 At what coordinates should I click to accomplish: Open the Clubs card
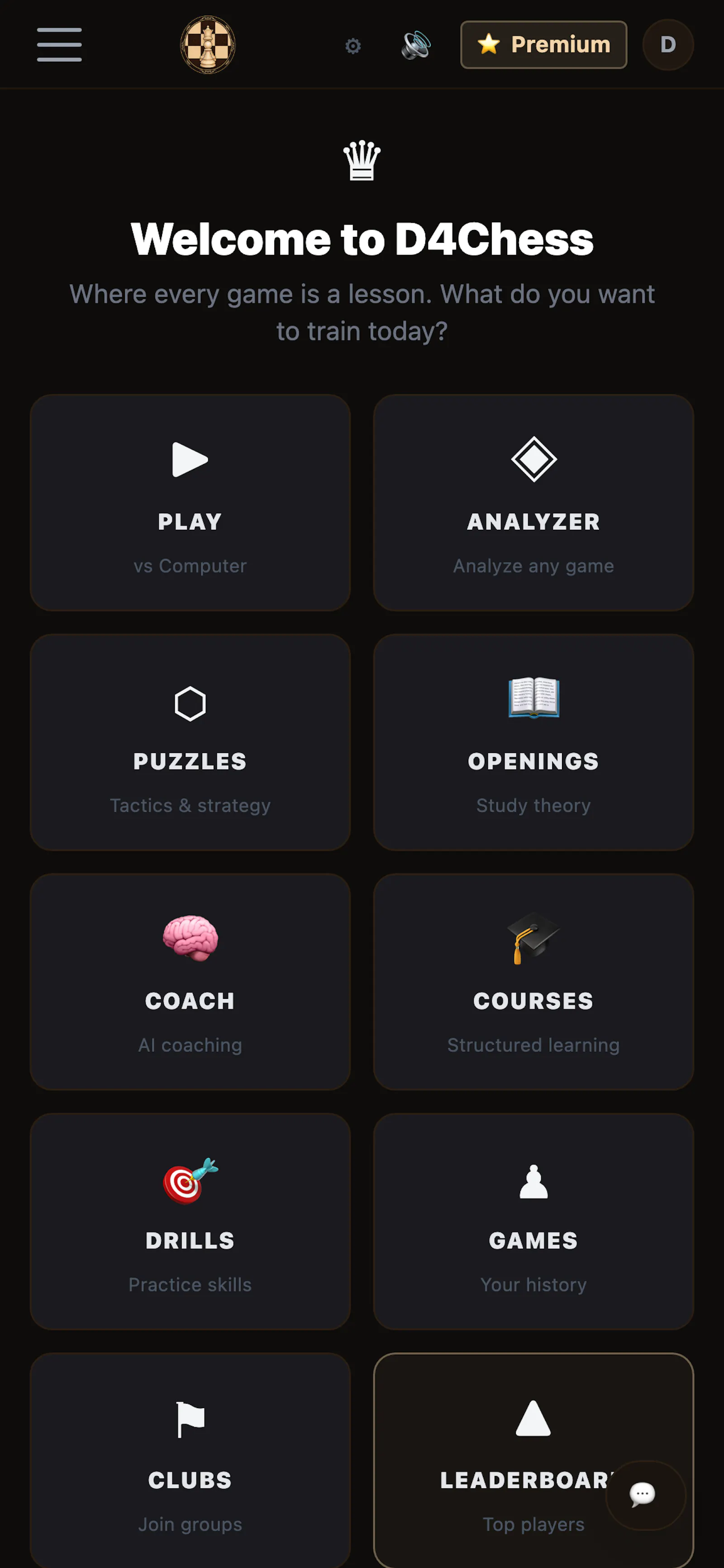coord(190,1460)
